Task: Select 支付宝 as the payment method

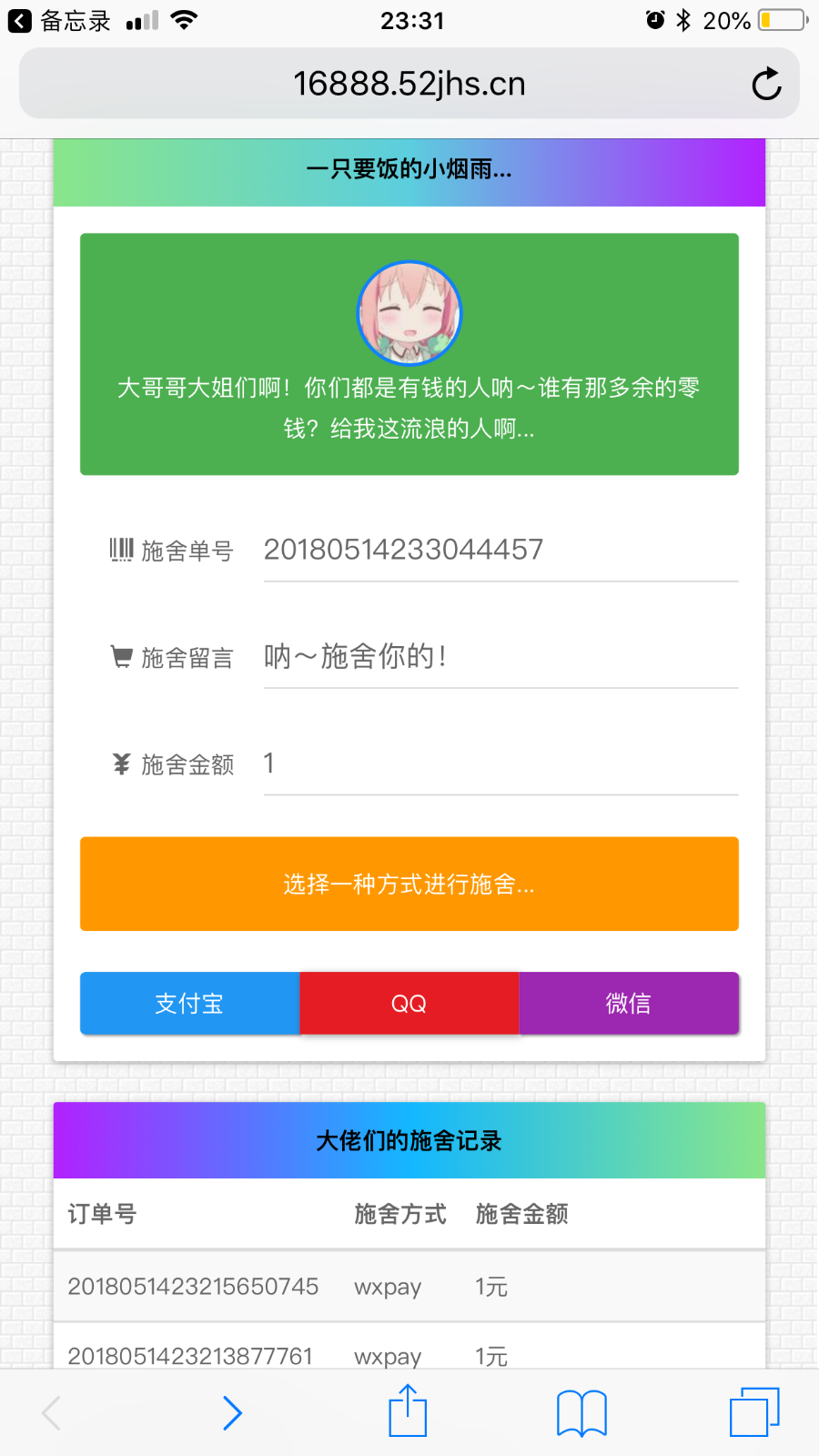Action: [189, 1003]
